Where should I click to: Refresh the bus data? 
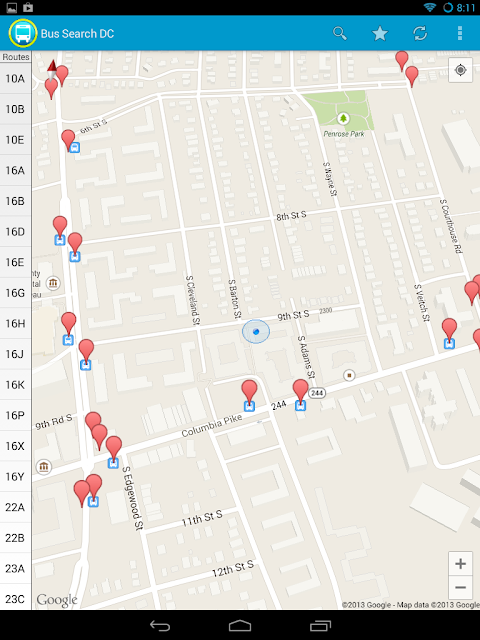coord(420,33)
